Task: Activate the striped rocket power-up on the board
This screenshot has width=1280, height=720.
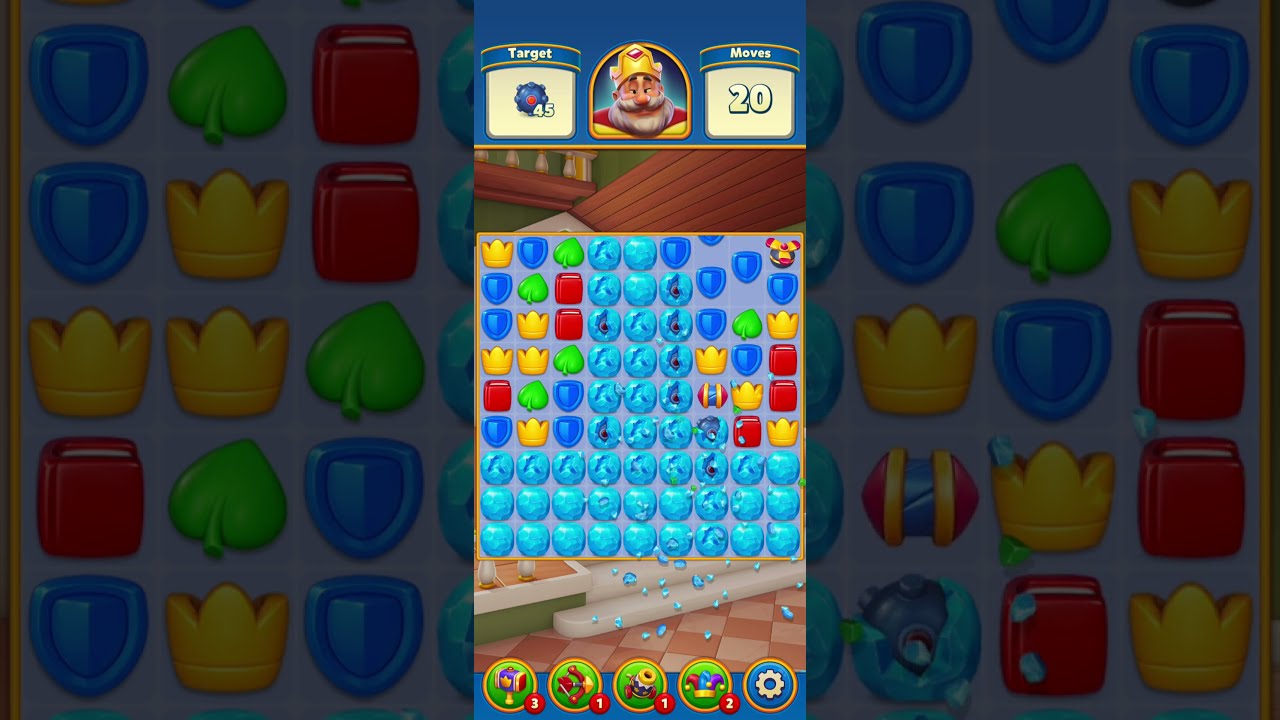Action: (x=711, y=396)
